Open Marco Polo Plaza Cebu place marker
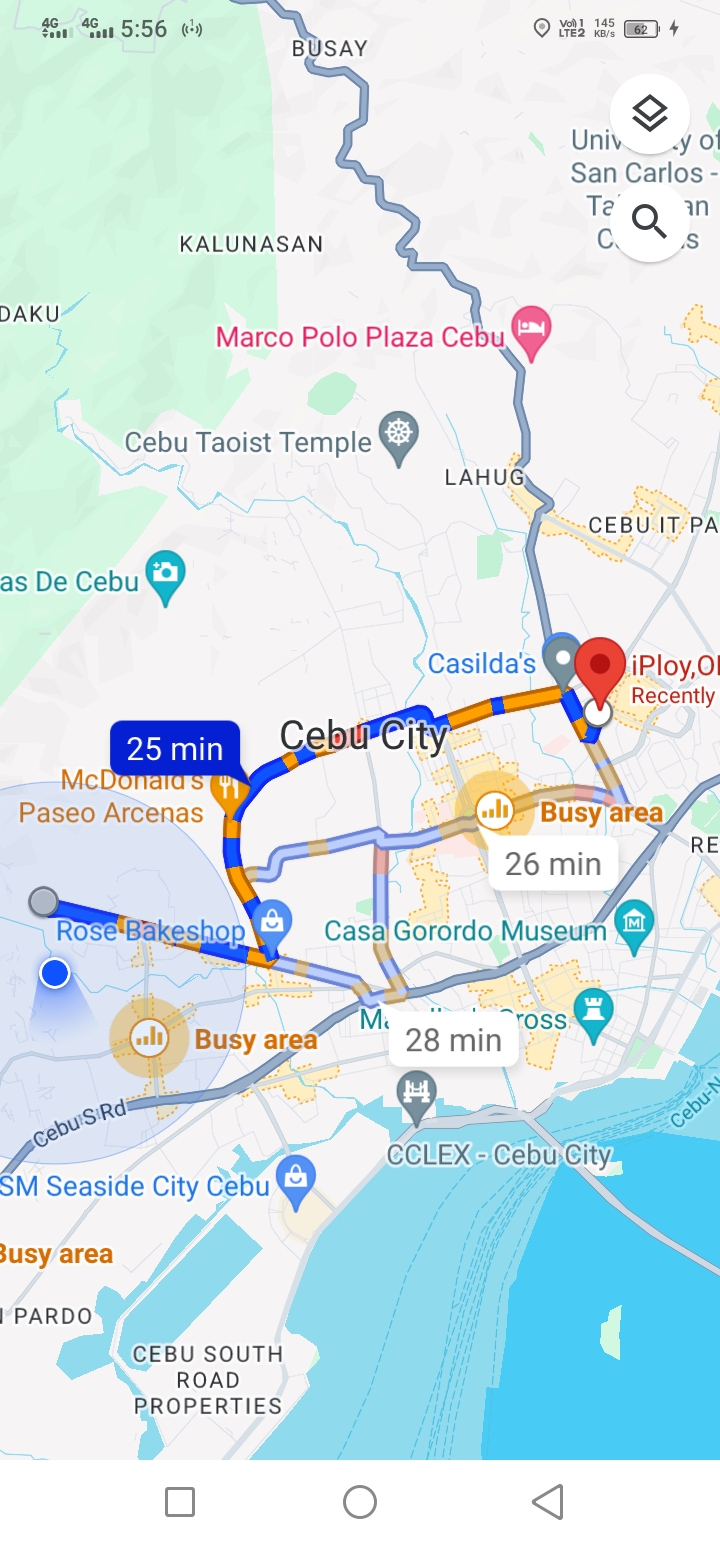The height and width of the screenshot is (1544, 720). tap(531, 331)
